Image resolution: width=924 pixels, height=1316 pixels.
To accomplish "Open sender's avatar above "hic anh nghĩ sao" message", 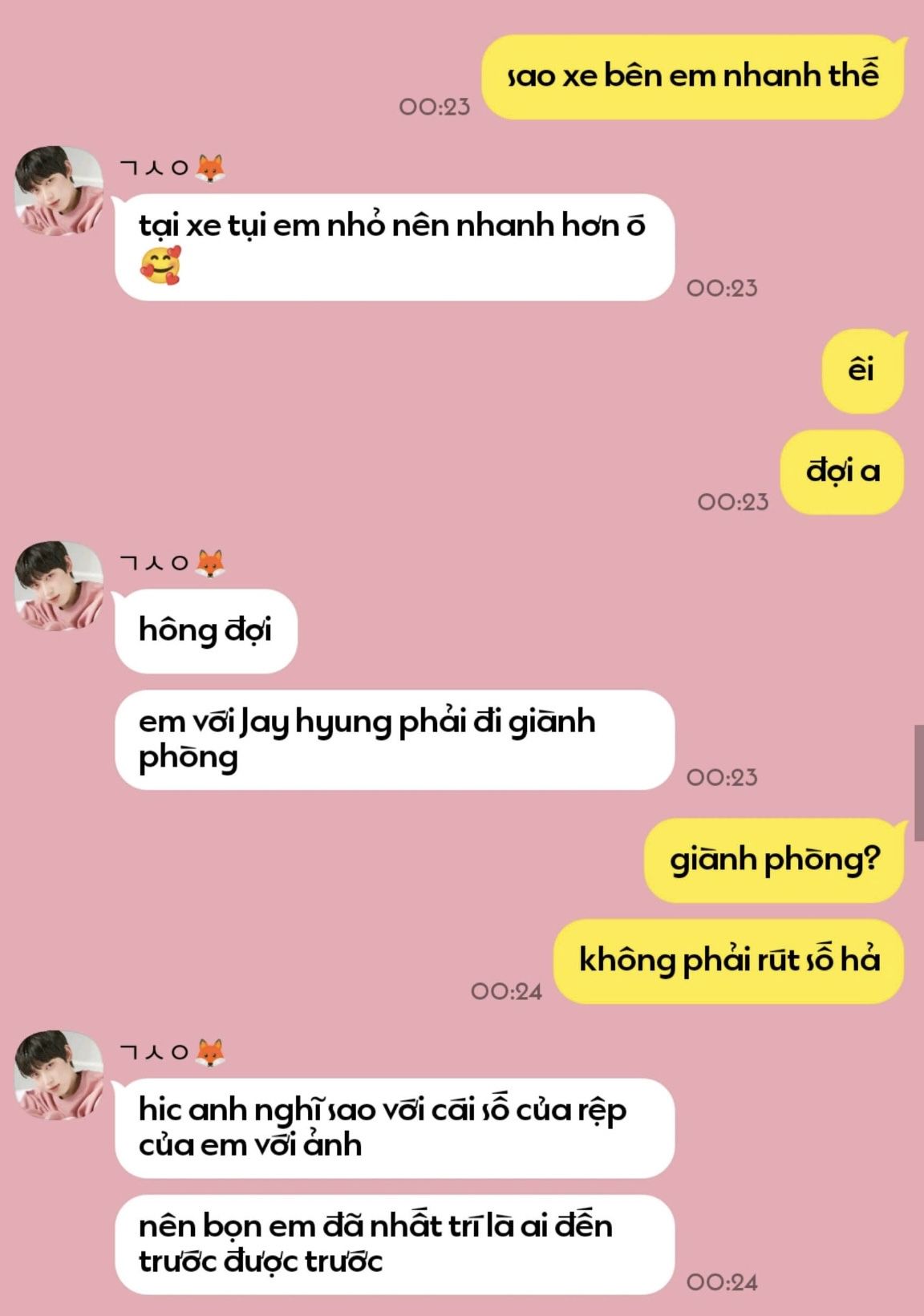I will click(x=59, y=1075).
